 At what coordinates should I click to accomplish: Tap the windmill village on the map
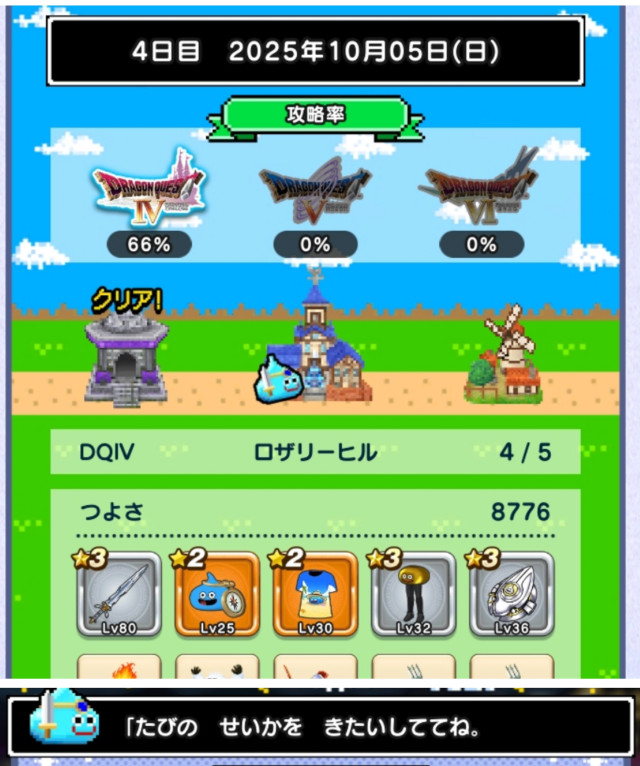(x=505, y=358)
